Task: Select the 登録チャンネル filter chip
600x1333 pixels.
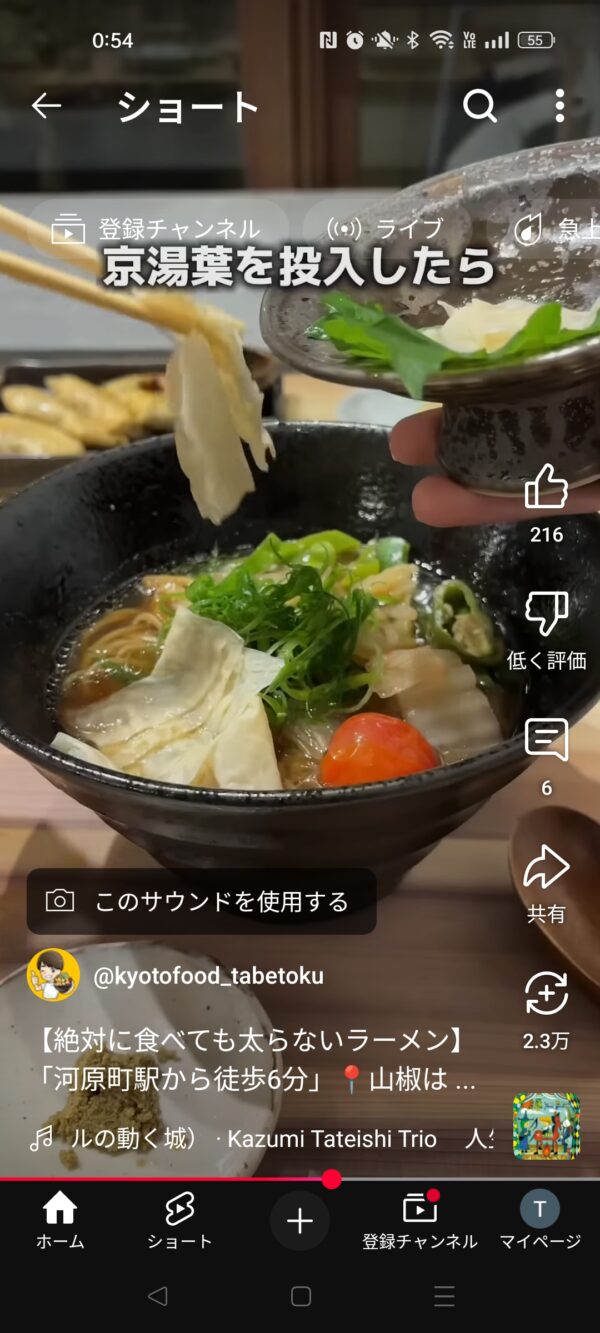Action: pos(158,229)
